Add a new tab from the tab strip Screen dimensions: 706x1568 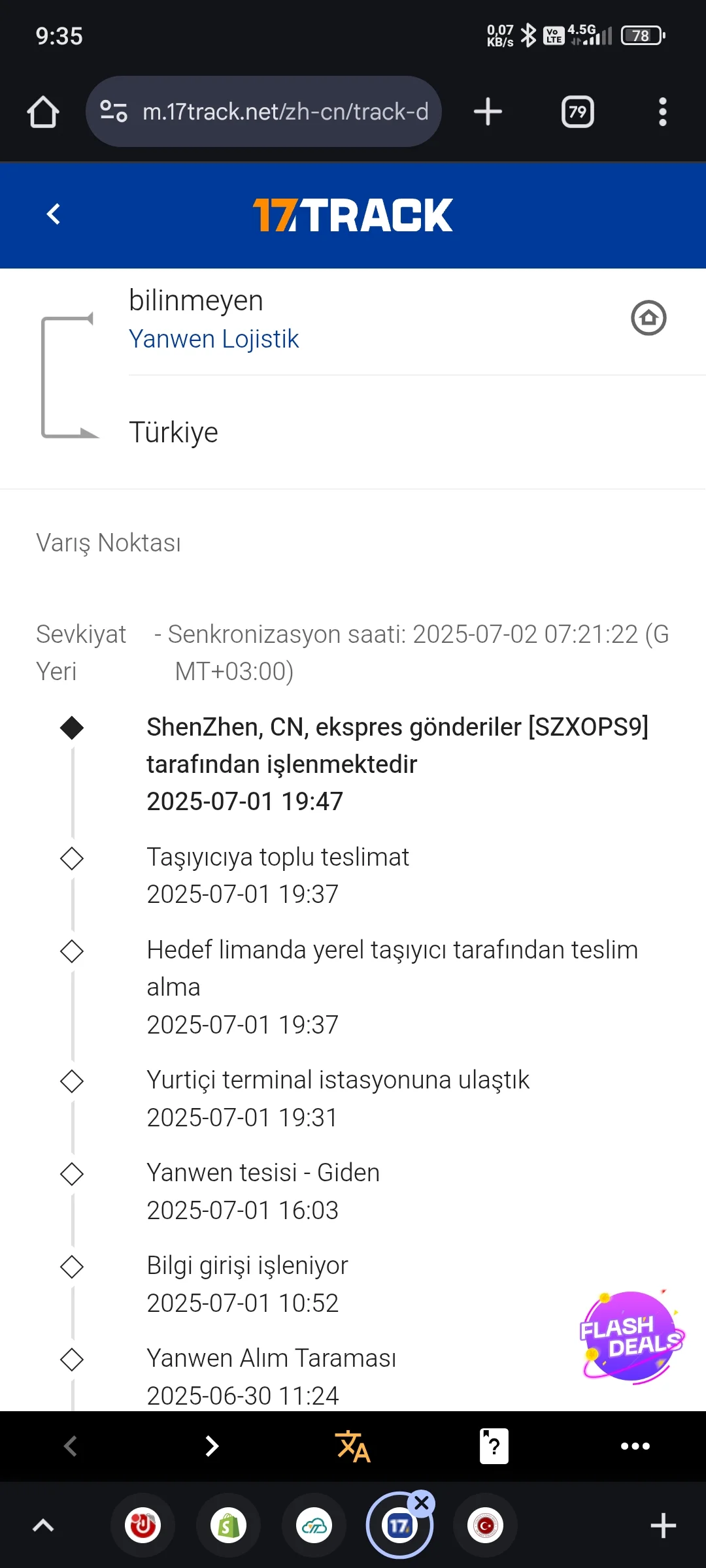[663, 1526]
